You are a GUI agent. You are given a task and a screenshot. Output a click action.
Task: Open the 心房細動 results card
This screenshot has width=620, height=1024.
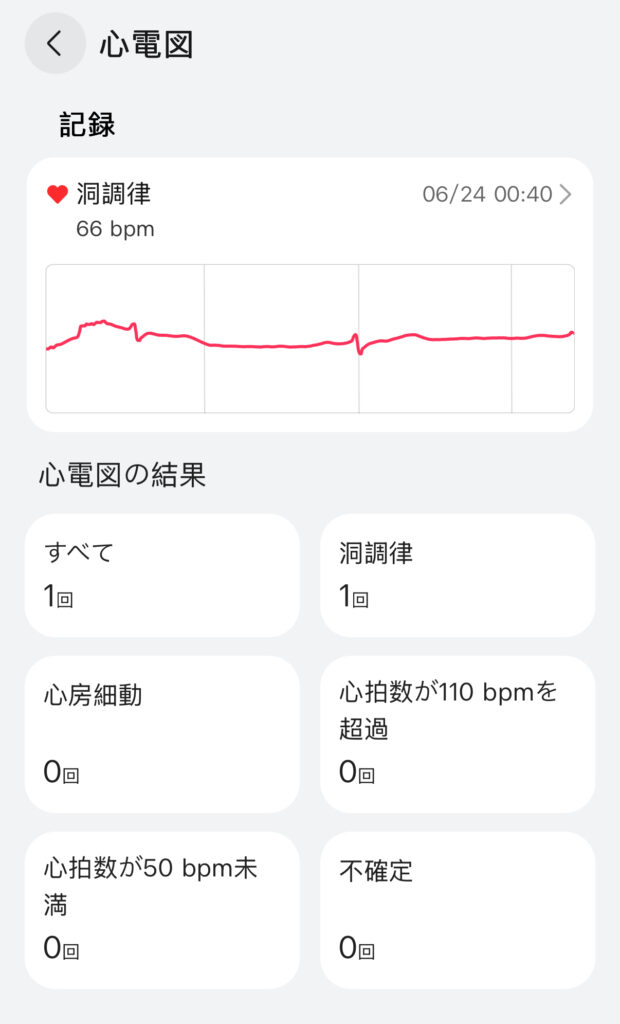pyautogui.click(x=162, y=735)
